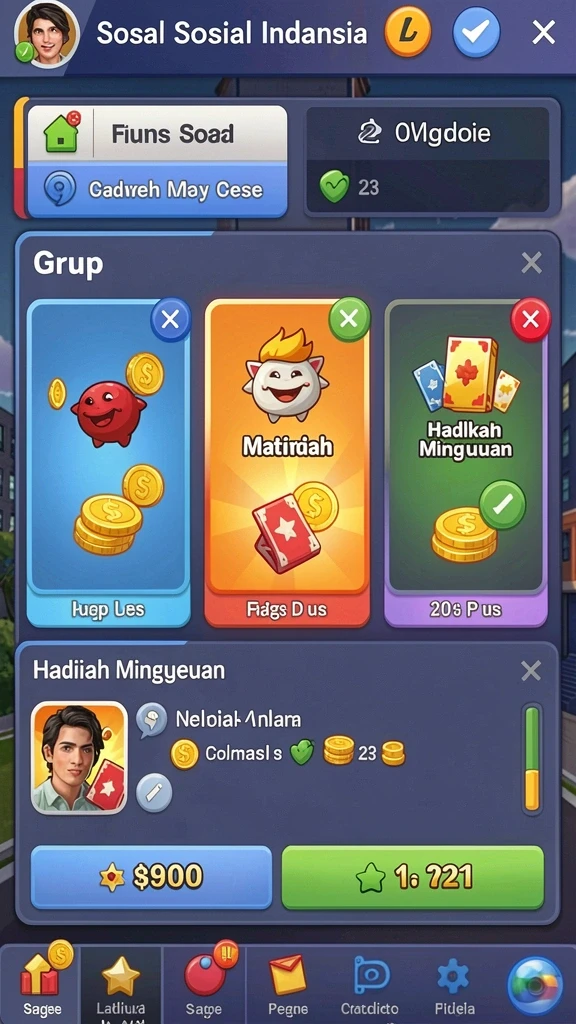Tap the blue $900 button

click(x=152, y=878)
